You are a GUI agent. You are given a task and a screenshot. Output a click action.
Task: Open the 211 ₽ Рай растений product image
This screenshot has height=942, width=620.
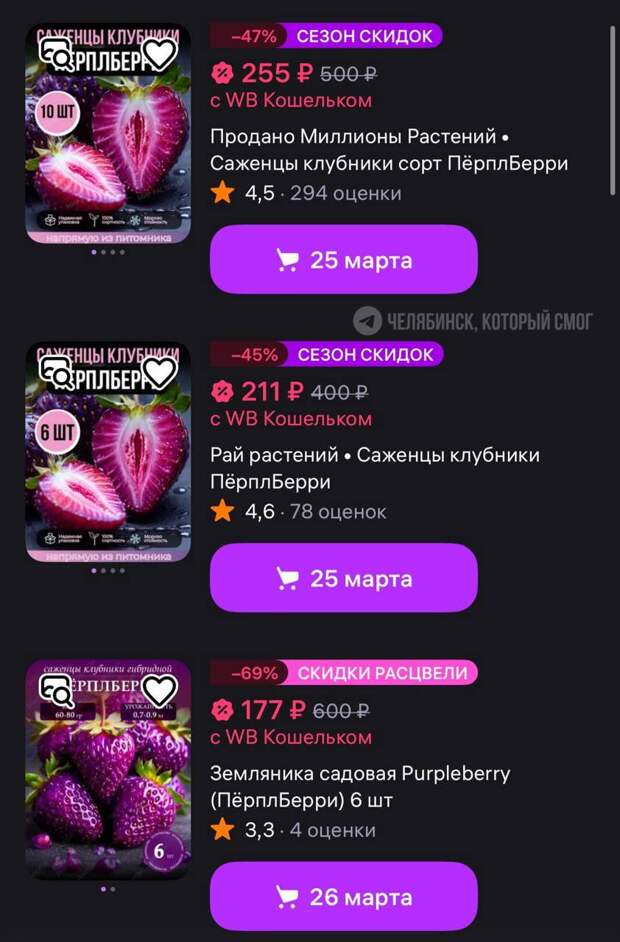point(108,470)
